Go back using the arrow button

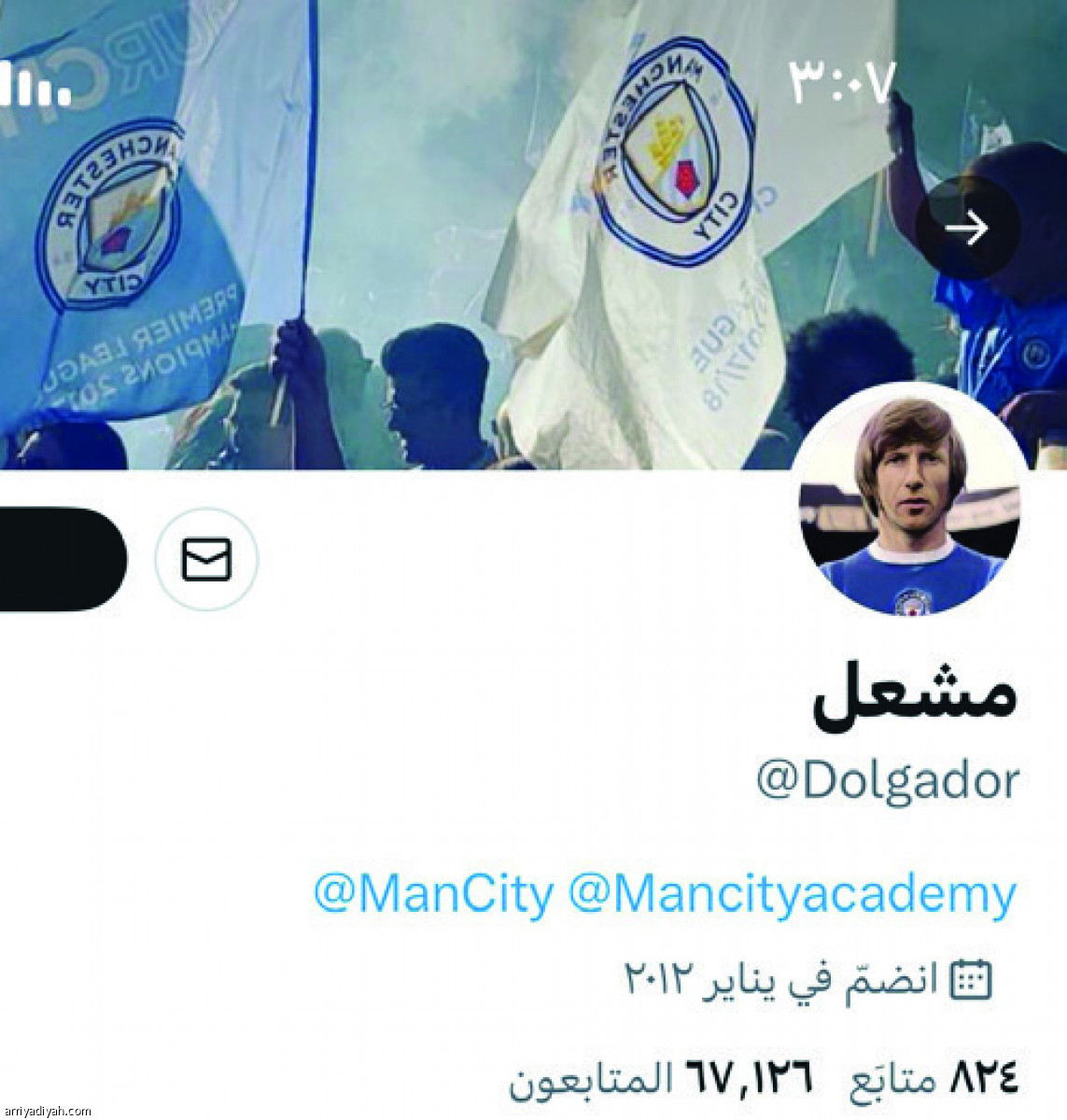click(966, 228)
